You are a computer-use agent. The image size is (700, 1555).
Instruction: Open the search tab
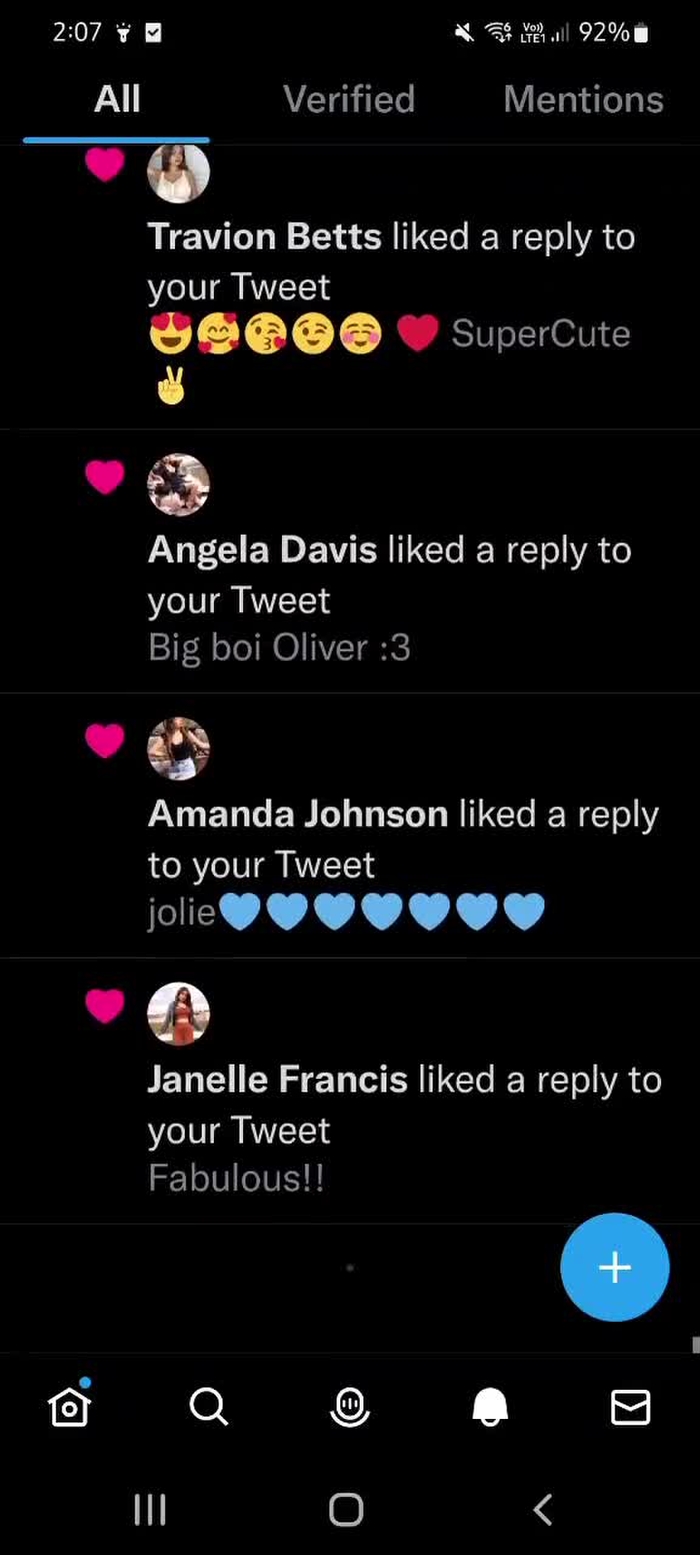click(x=209, y=1407)
